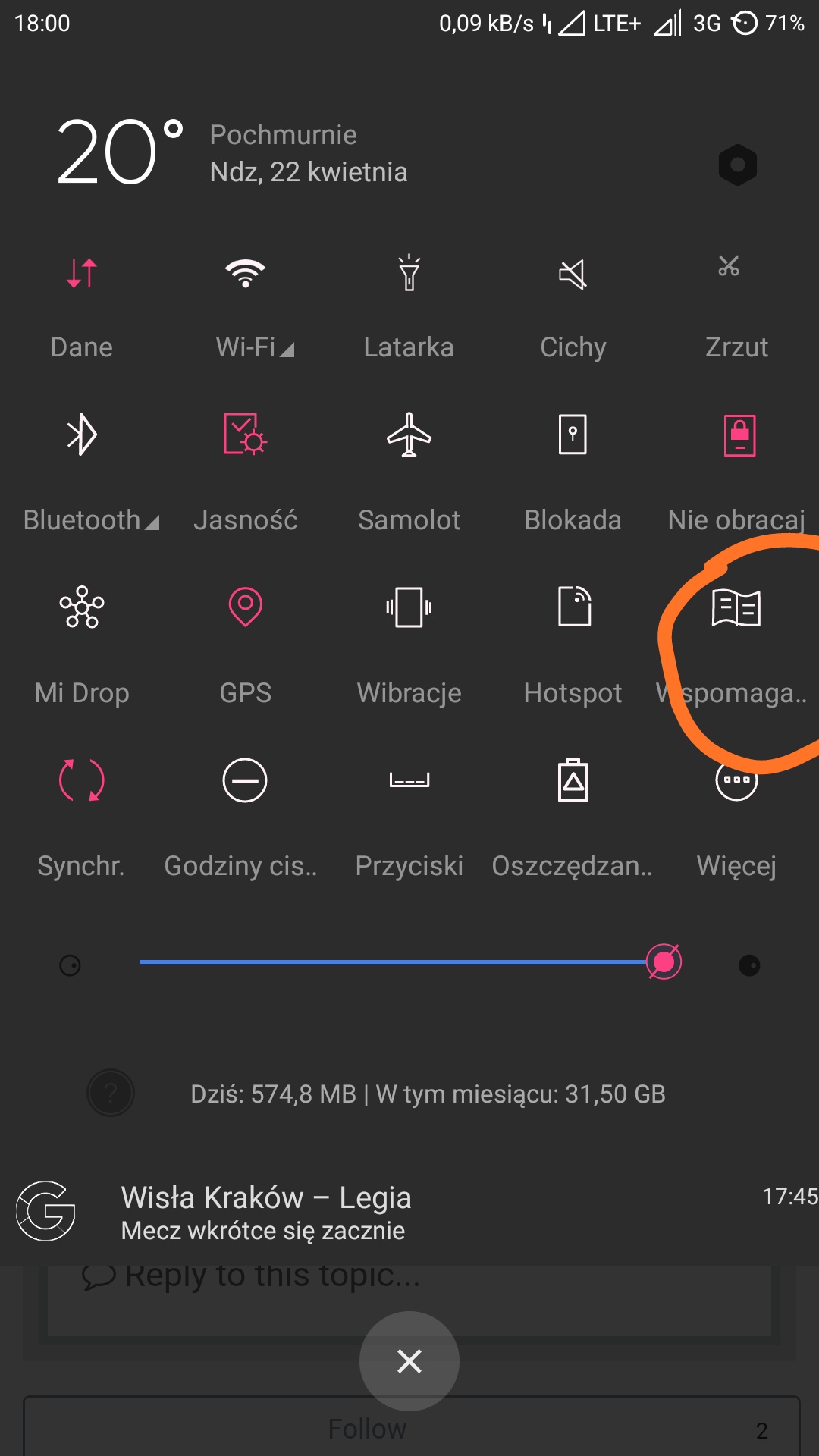Enable Godziny ciszy do-not-disturb

(x=245, y=780)
